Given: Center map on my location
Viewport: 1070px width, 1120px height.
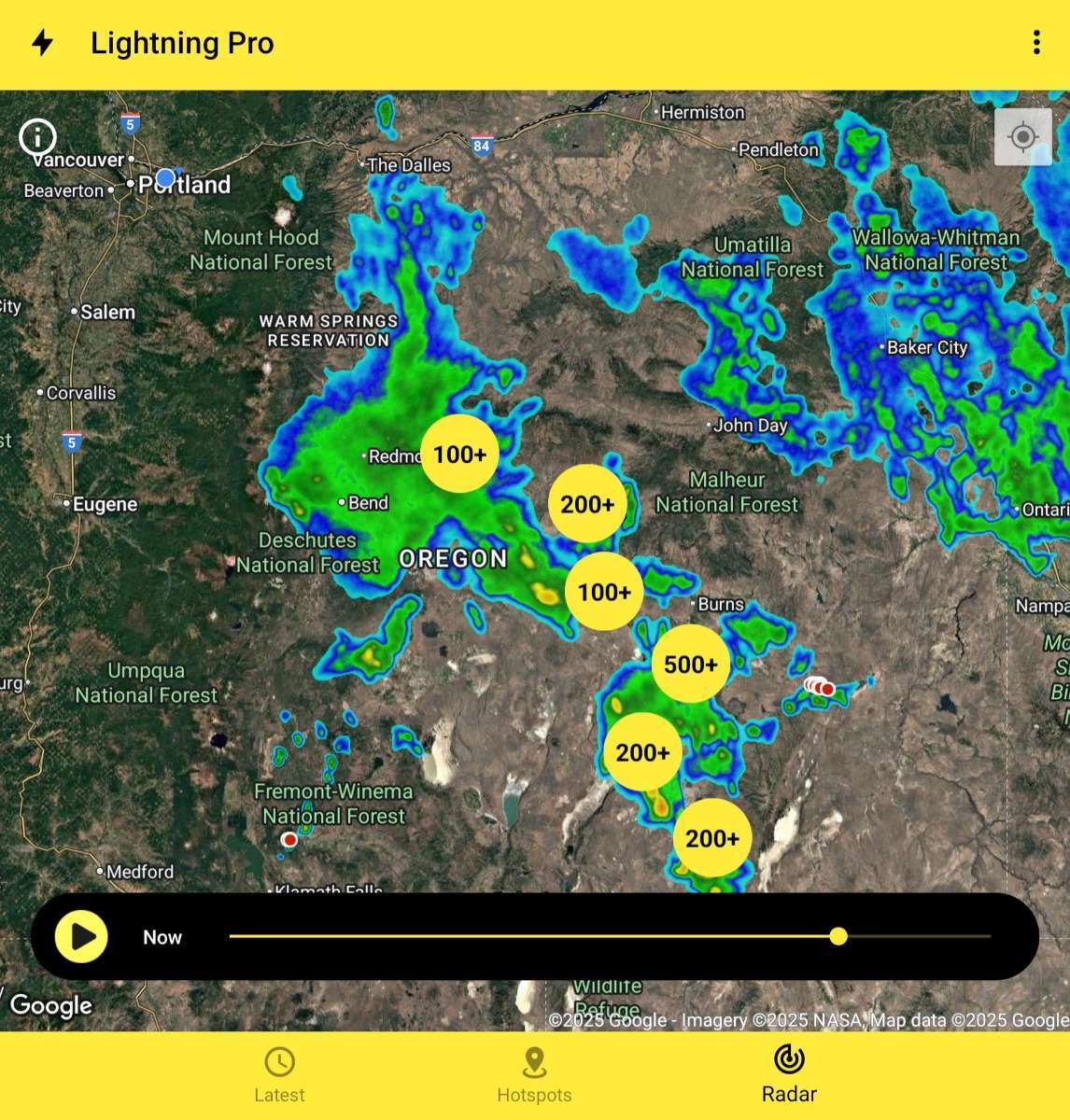Looking at the screenshot, I should coord(1022,137).
